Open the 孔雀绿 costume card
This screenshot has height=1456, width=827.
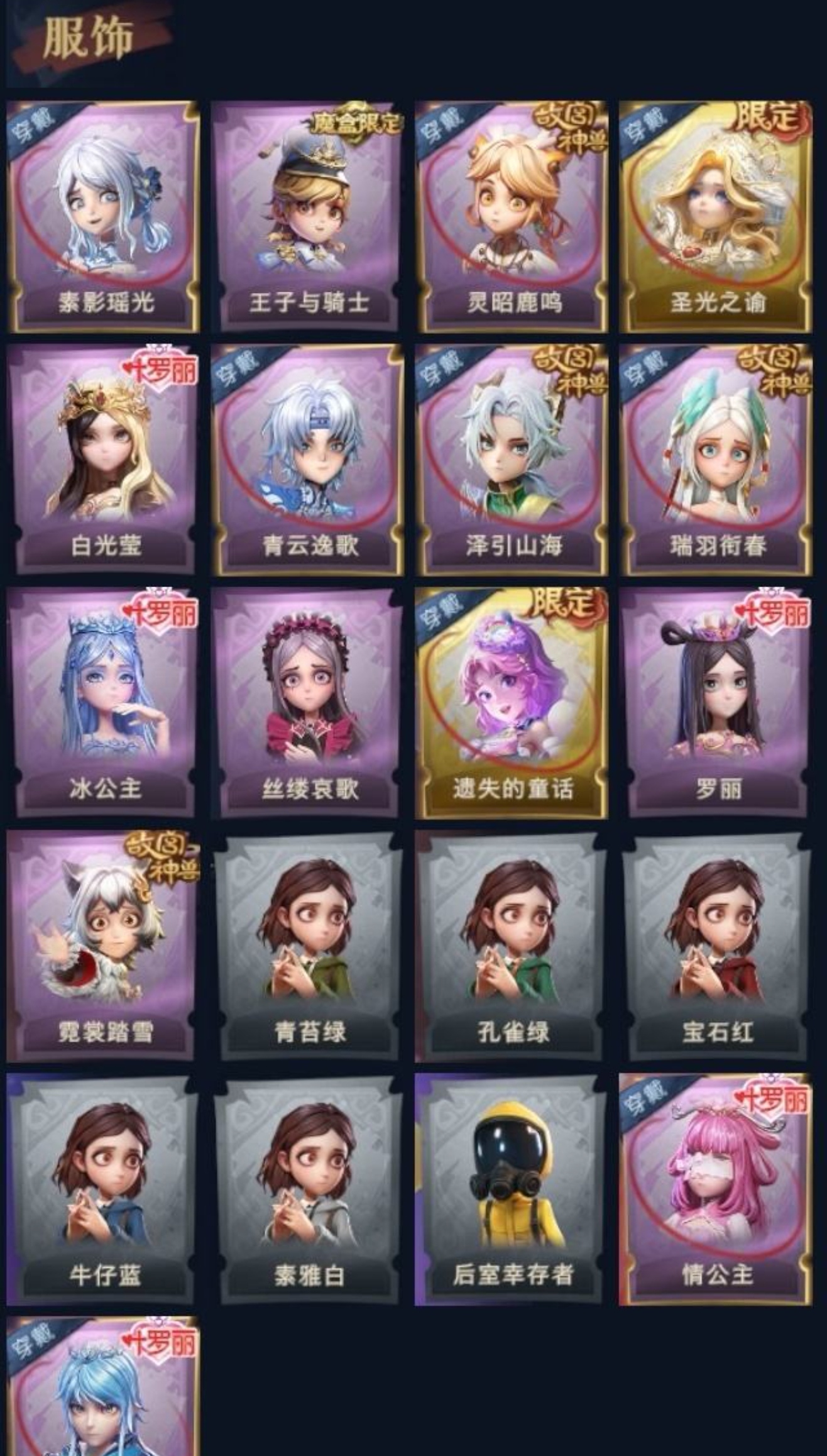coord(512,946)
